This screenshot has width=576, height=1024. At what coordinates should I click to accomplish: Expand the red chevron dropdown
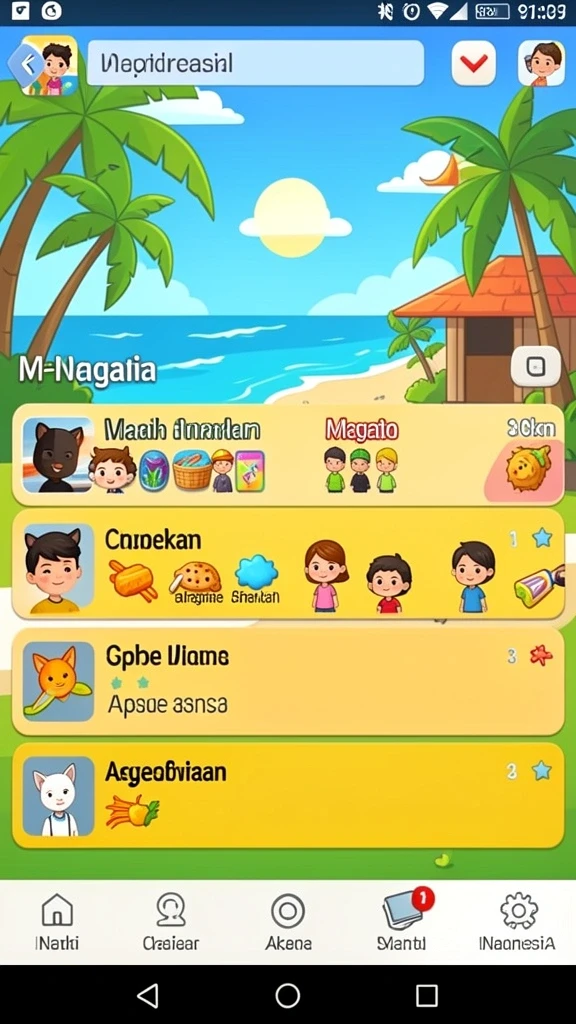(x=473, y=63)
